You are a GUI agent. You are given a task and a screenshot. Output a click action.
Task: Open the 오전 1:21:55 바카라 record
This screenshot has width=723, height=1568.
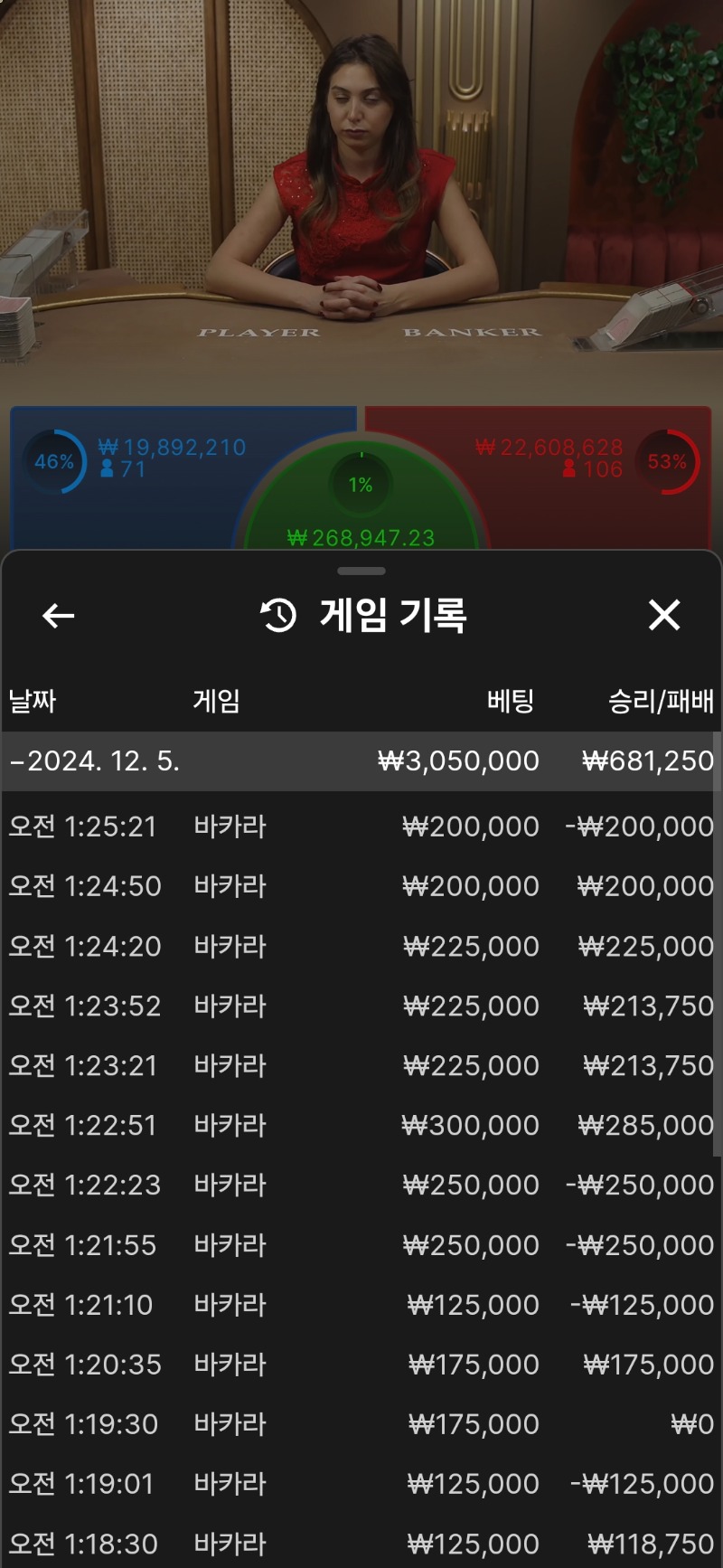[x=361, y=1245]
